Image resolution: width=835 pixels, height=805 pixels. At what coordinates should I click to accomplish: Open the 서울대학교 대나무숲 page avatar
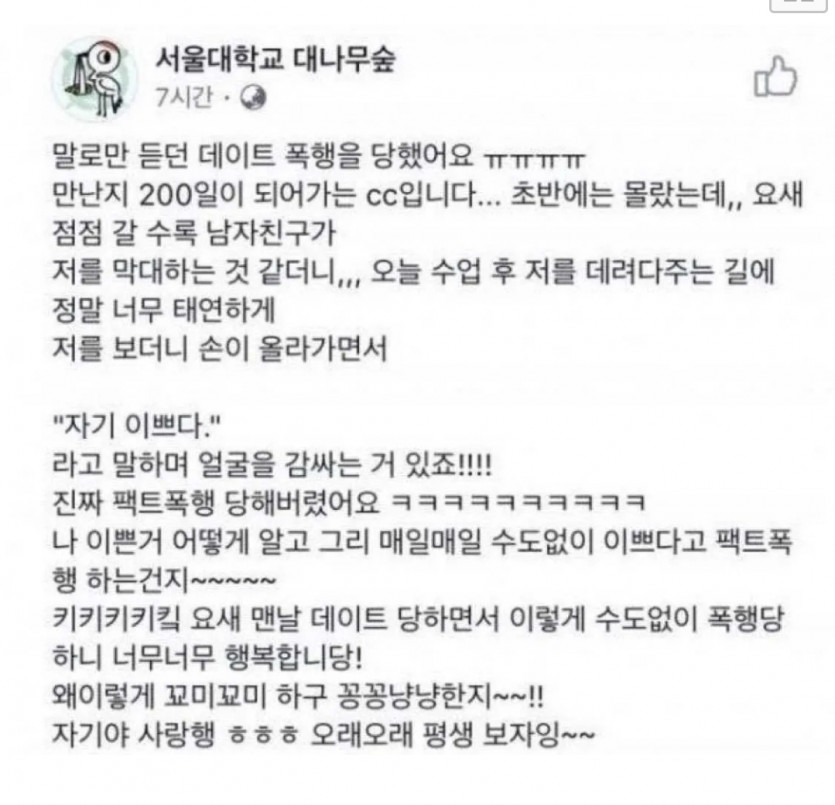[97, 74]
